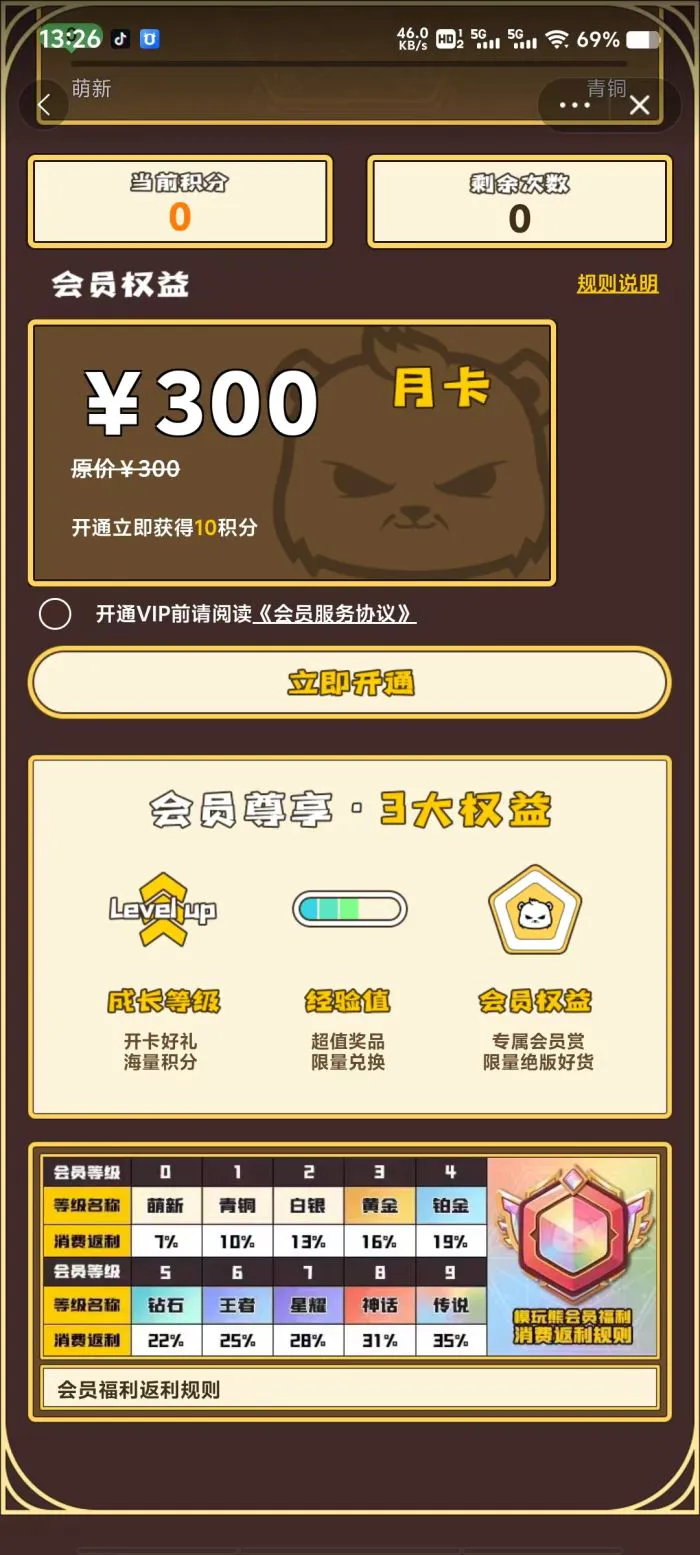Screen dimensions: 700x1555
Task: Tap 立即开通 to activate membership
Action: coord(350,683)
